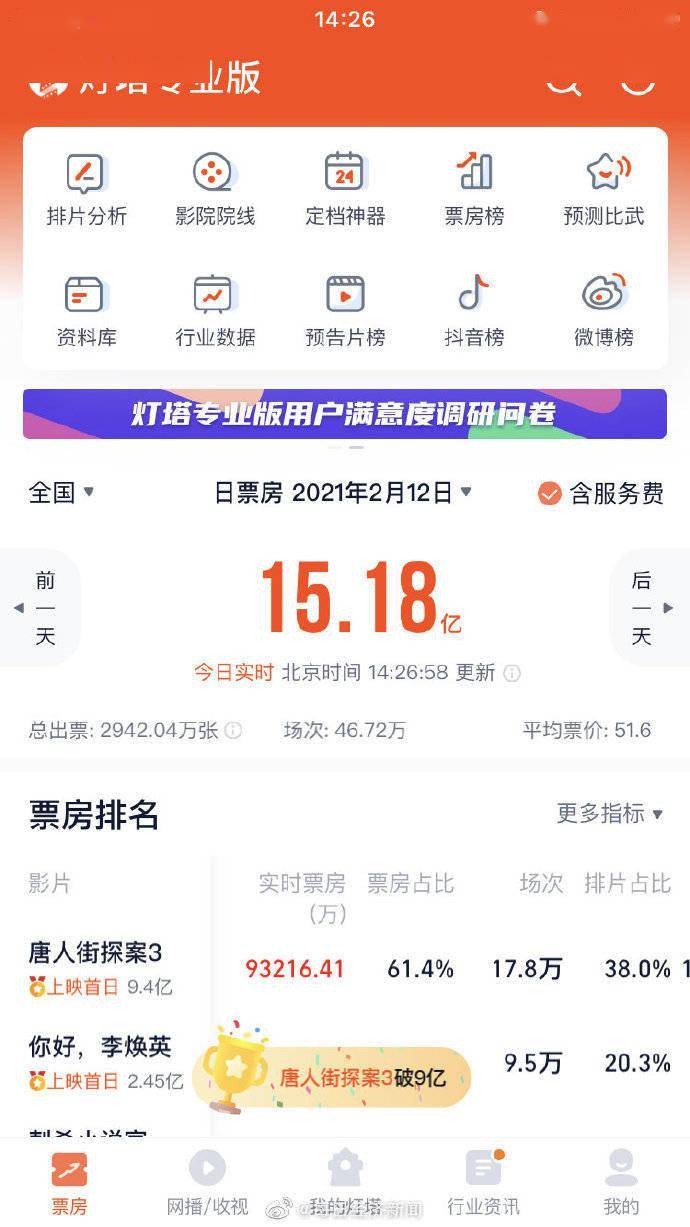Go to 前一天 box office
The image size is (690, 1227).
tap(40, 608)
